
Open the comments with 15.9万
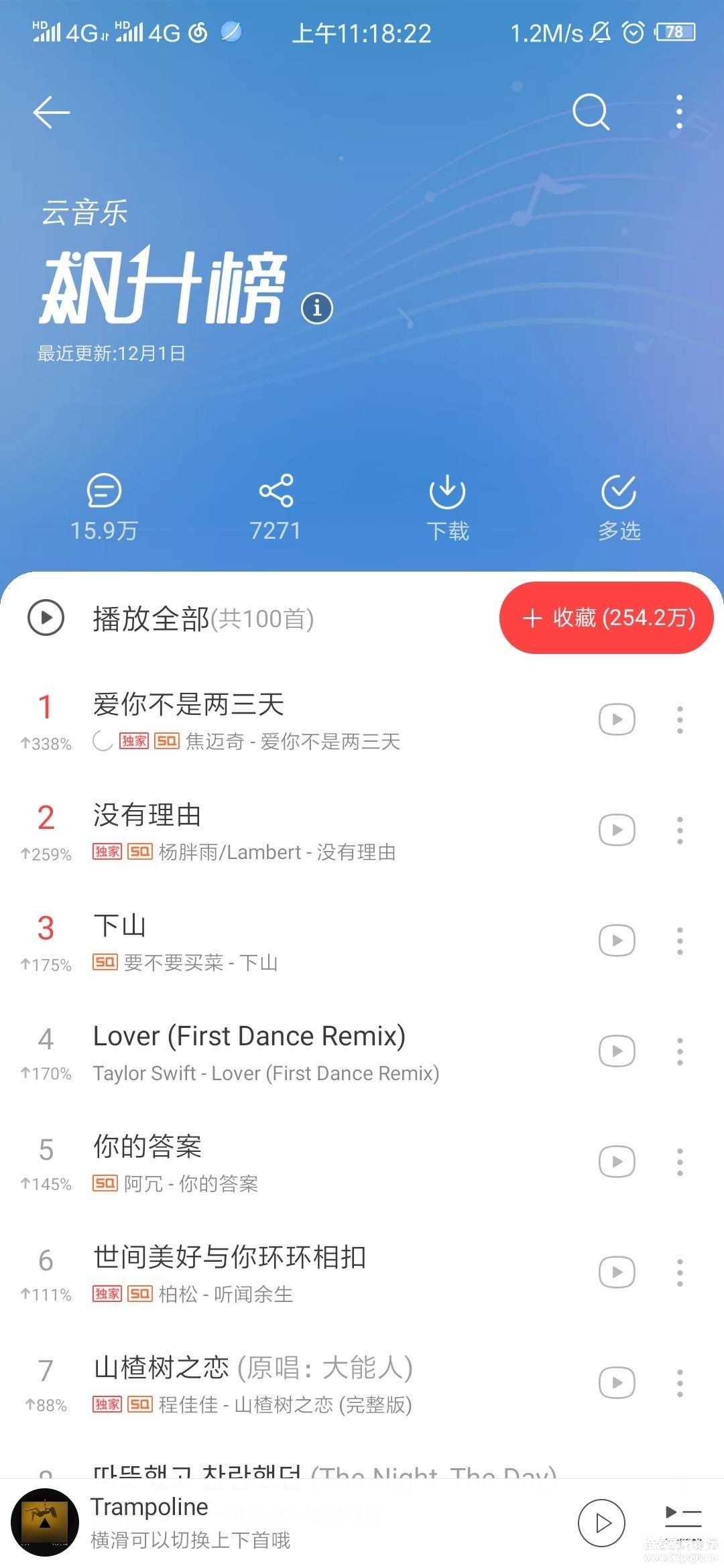click(x=104, y=507)
